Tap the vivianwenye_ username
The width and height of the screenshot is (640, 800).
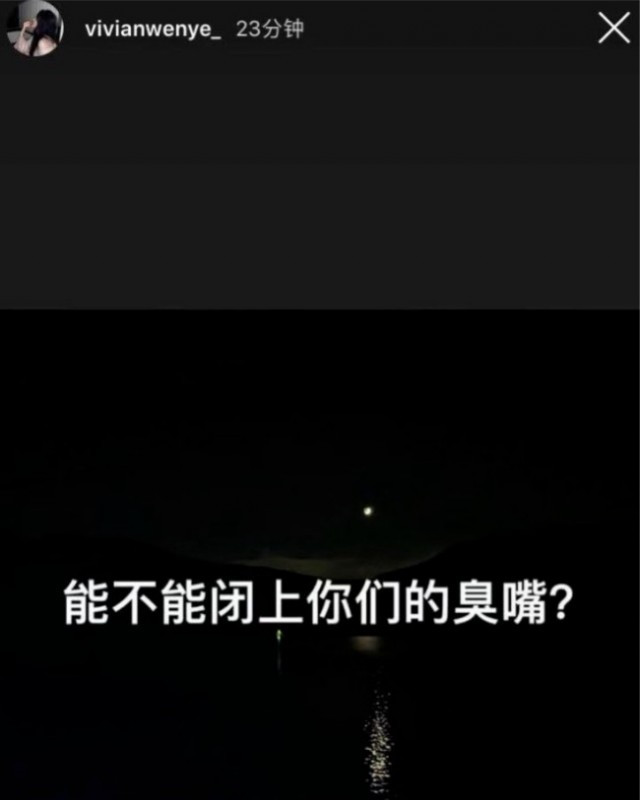(x=154, y=29)
